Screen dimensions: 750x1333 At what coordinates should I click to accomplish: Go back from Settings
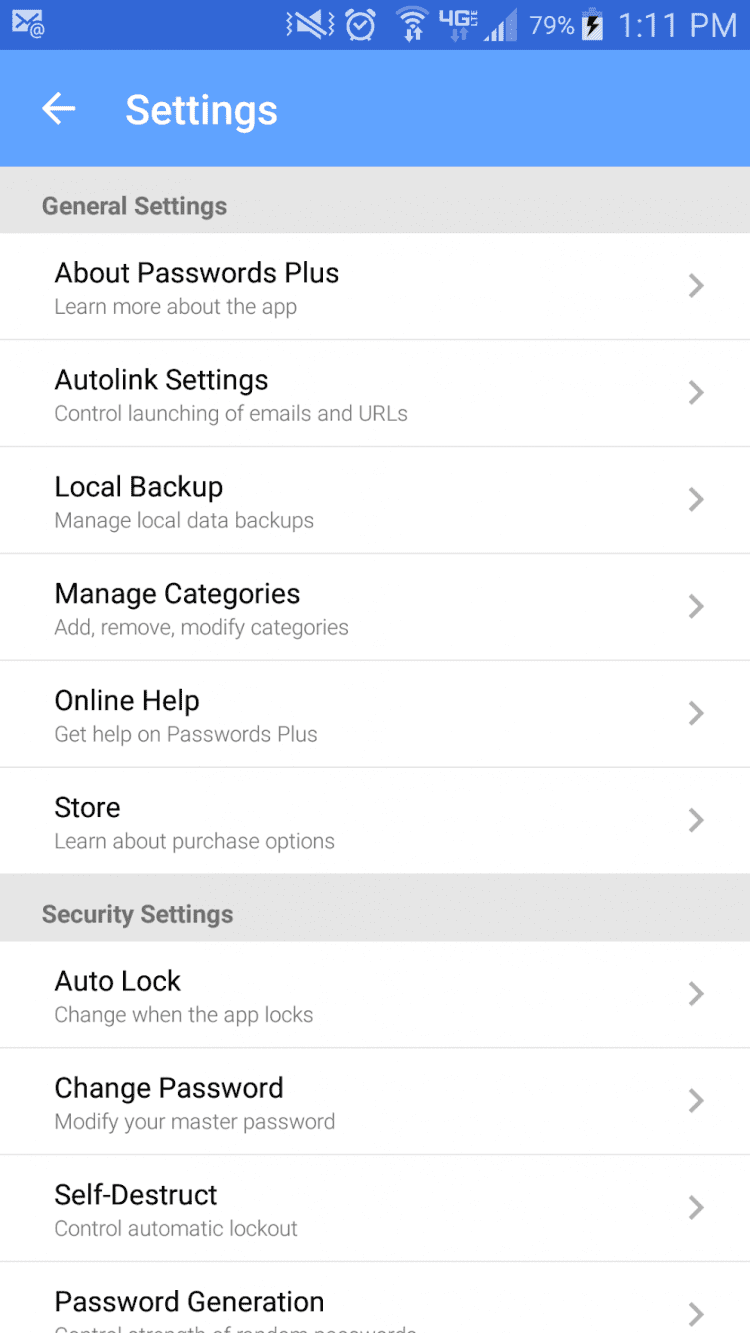click(x=59, y=109)
